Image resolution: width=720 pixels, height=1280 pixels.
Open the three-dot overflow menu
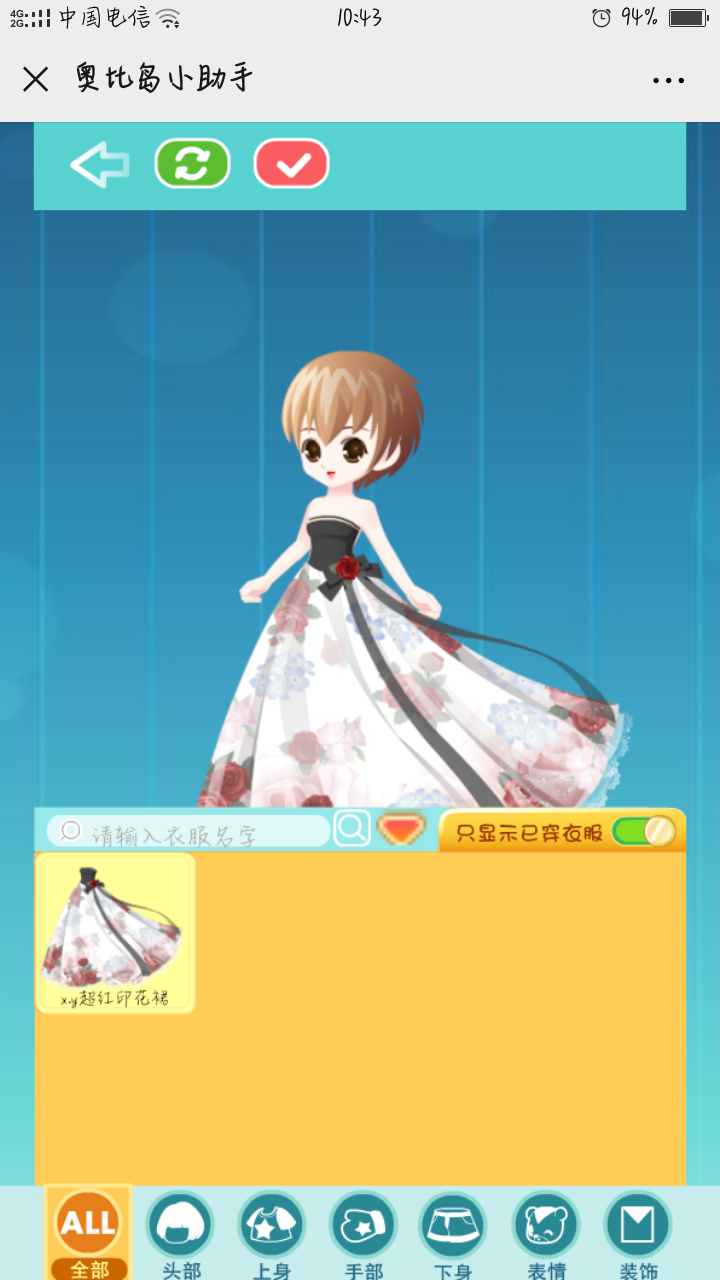(x=668, y=81)
